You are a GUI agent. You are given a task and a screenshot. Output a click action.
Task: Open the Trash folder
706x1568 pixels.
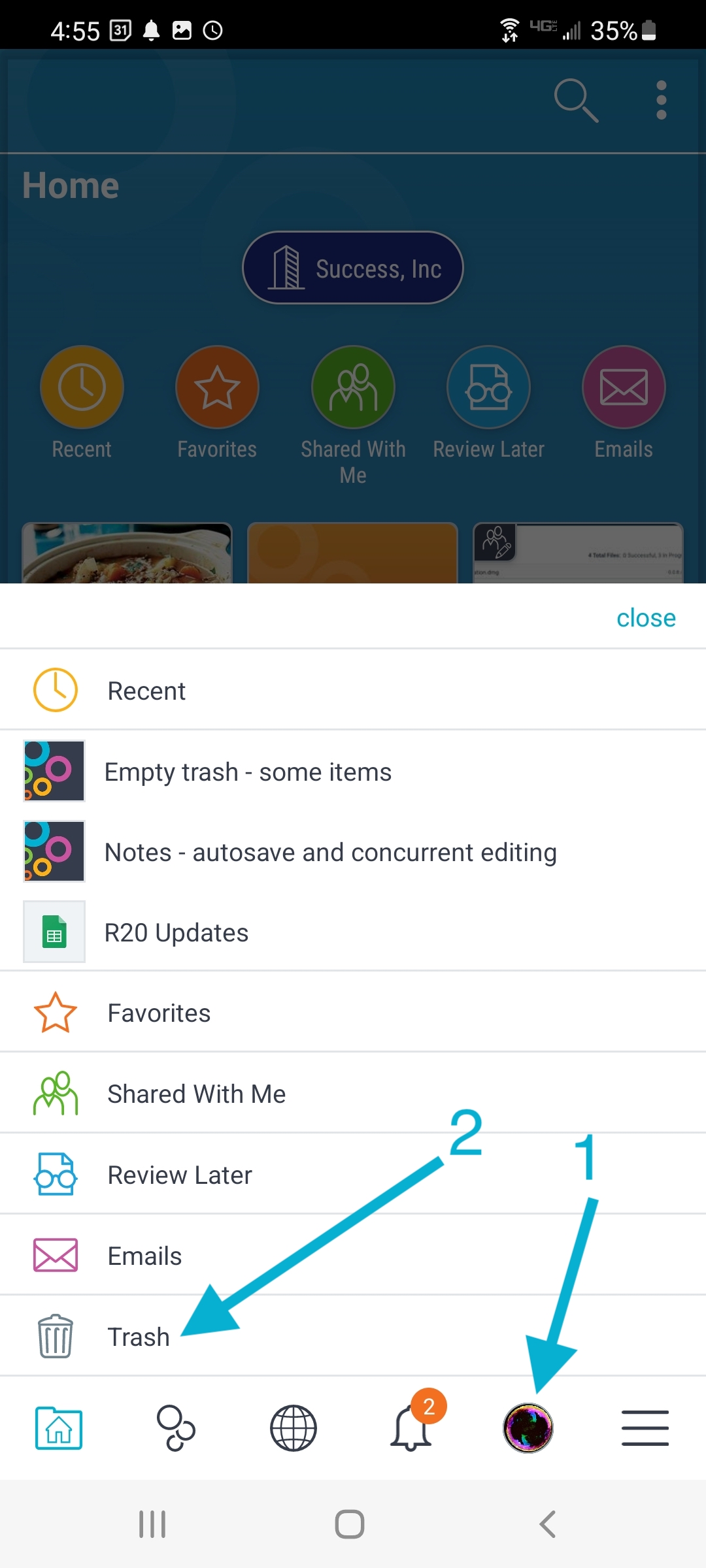pyautogui.click(x=138, y=1337)
